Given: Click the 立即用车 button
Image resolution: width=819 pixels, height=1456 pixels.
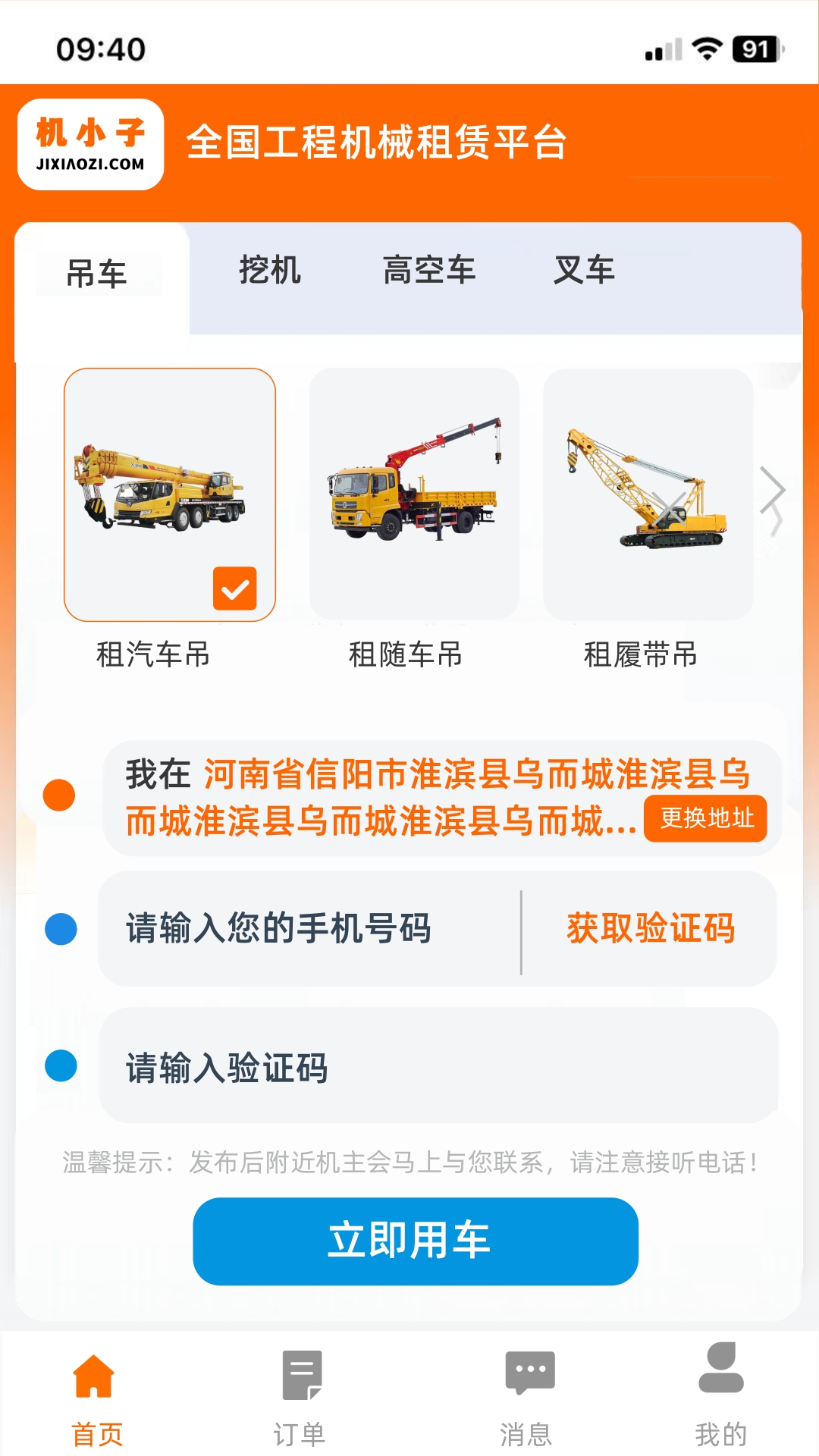Looking at the screenshot, I should click(x=413, y=1241).
